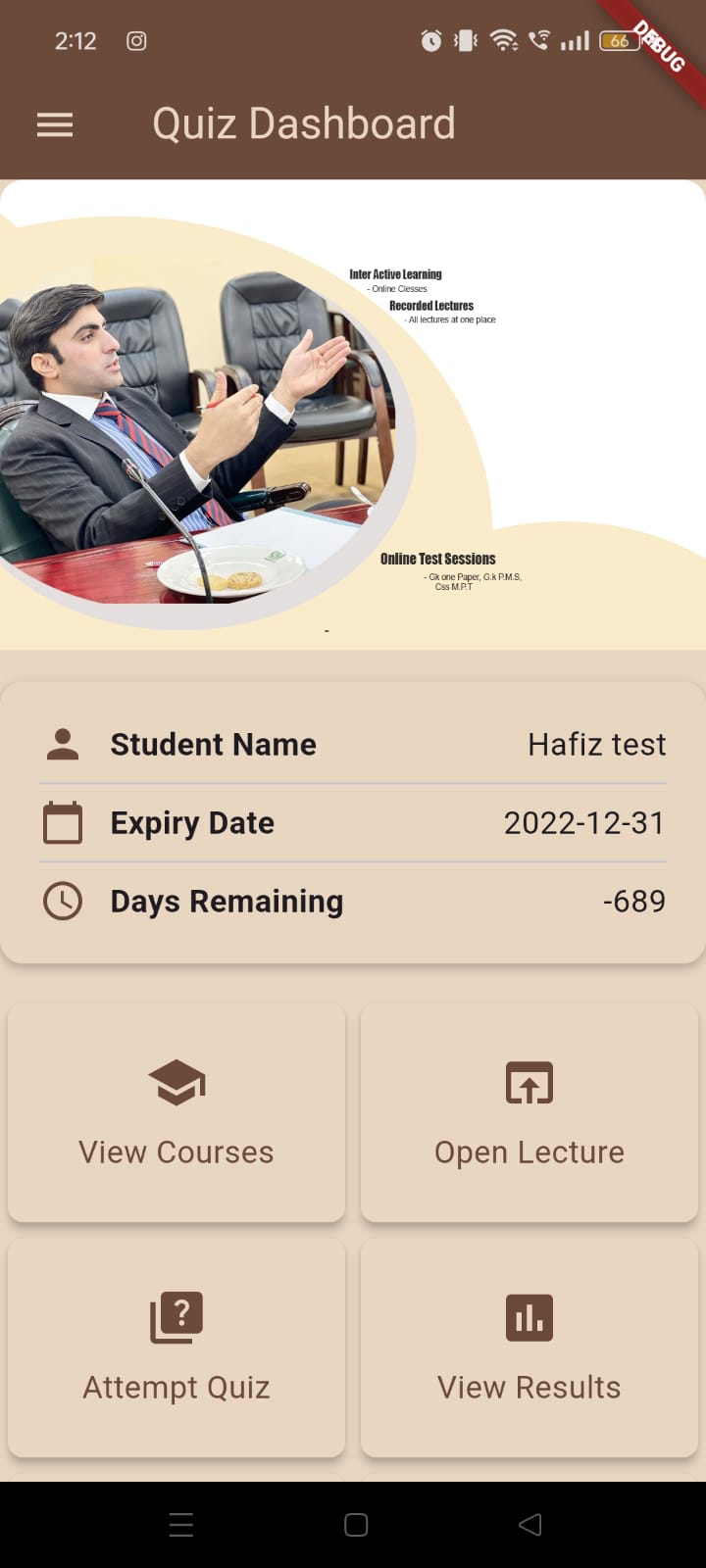Viewport: 706px width, 1568px height.
Task: Click the Student Name person icon
Action: tap(62, 743)
